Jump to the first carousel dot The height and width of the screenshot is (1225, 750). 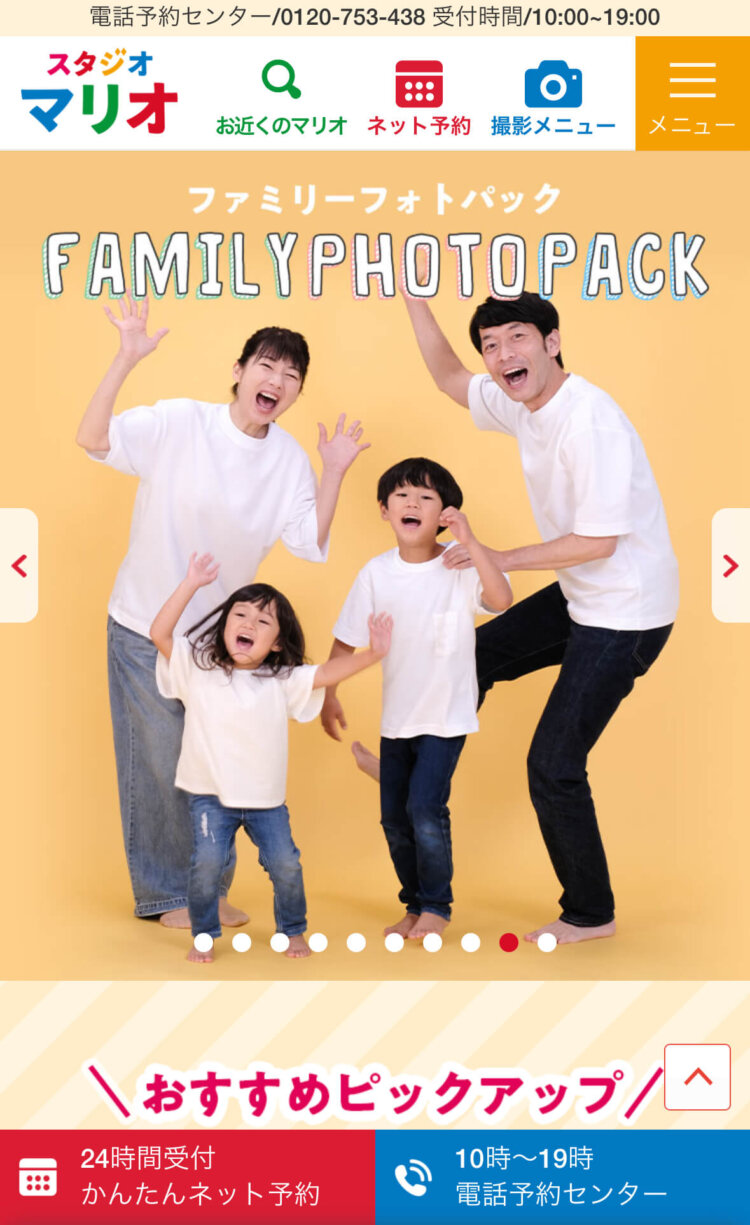pos(203,942)
